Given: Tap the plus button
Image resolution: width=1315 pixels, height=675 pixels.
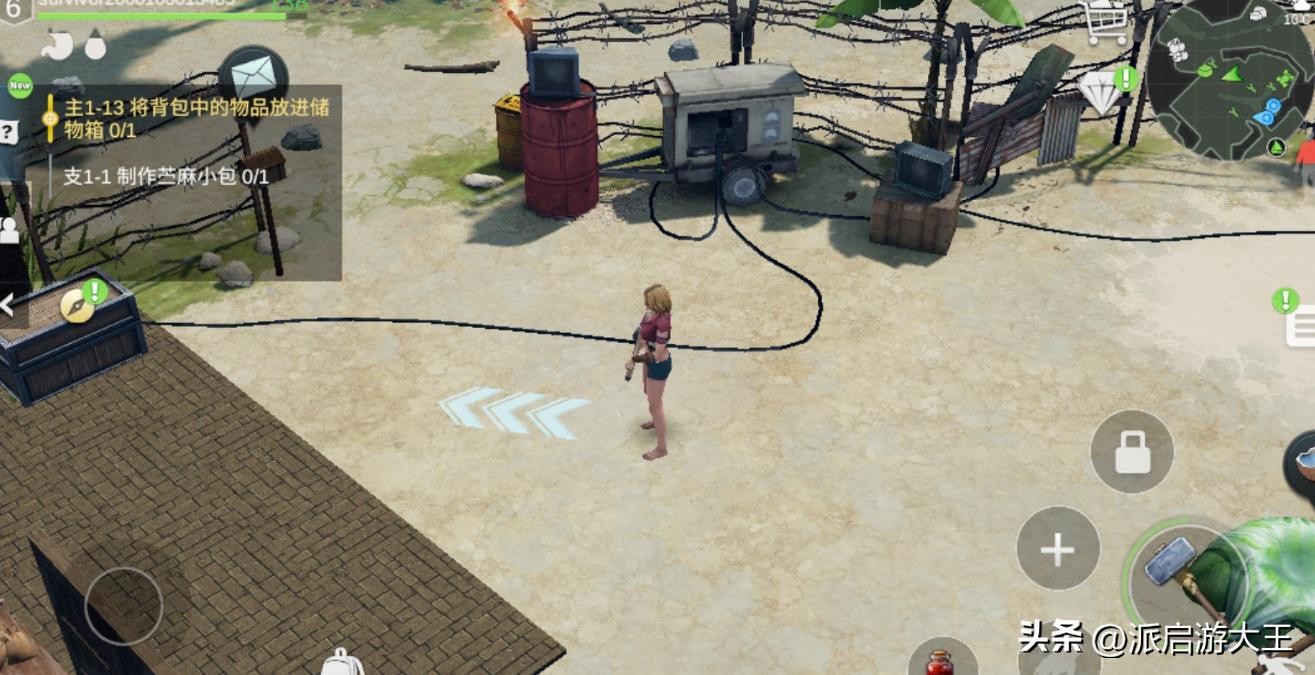Looking at the screenshot, I should click(x=1057, y=549).
